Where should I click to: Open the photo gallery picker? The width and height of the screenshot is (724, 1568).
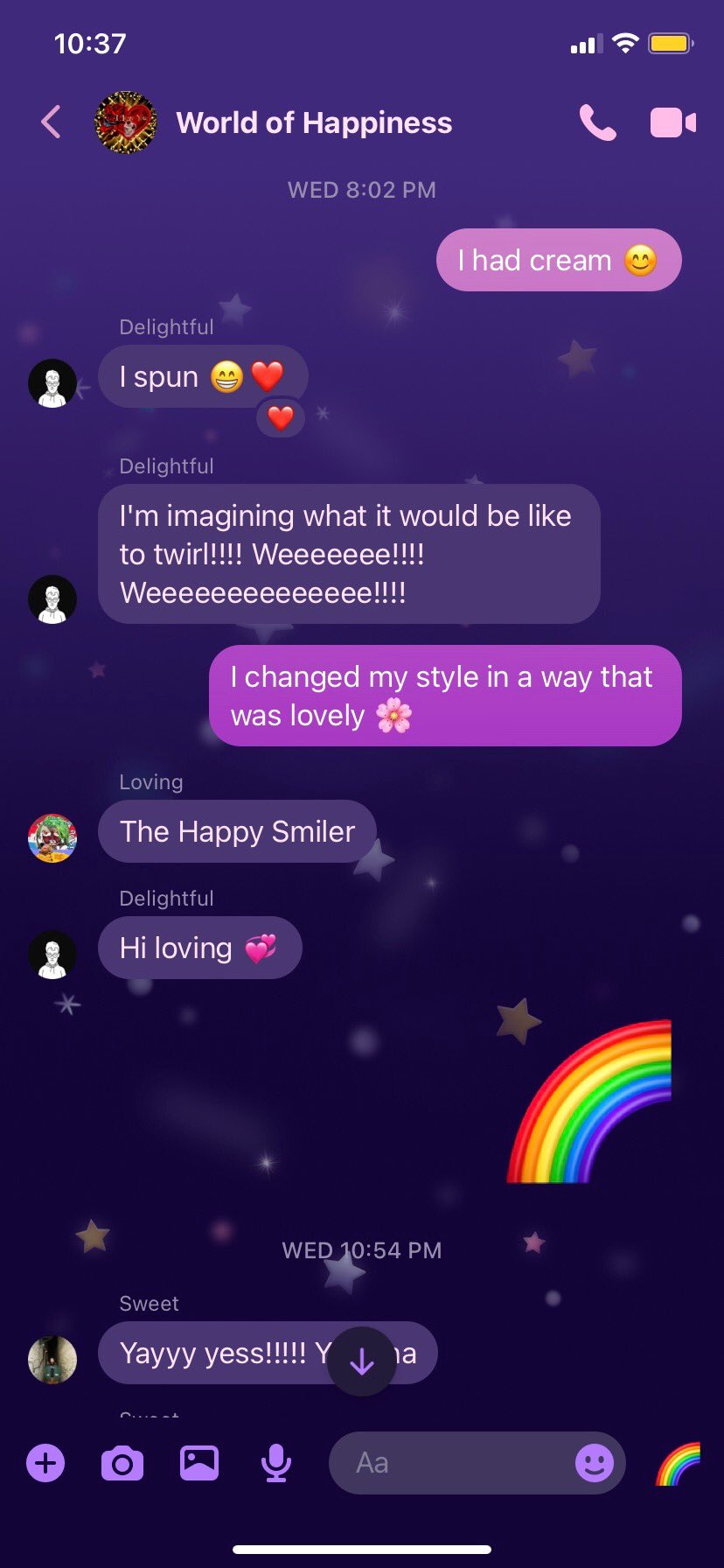[x=199, y=1462]
